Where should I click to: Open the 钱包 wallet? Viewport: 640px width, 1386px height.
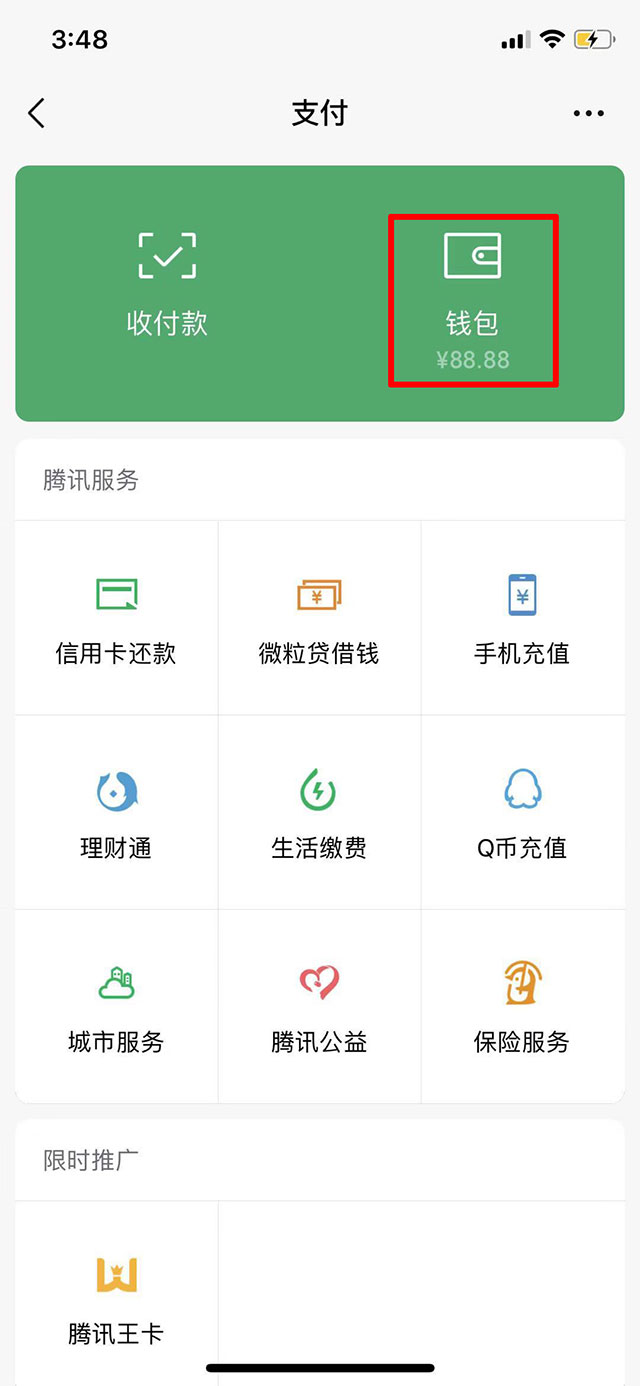(x=472, y=300)
